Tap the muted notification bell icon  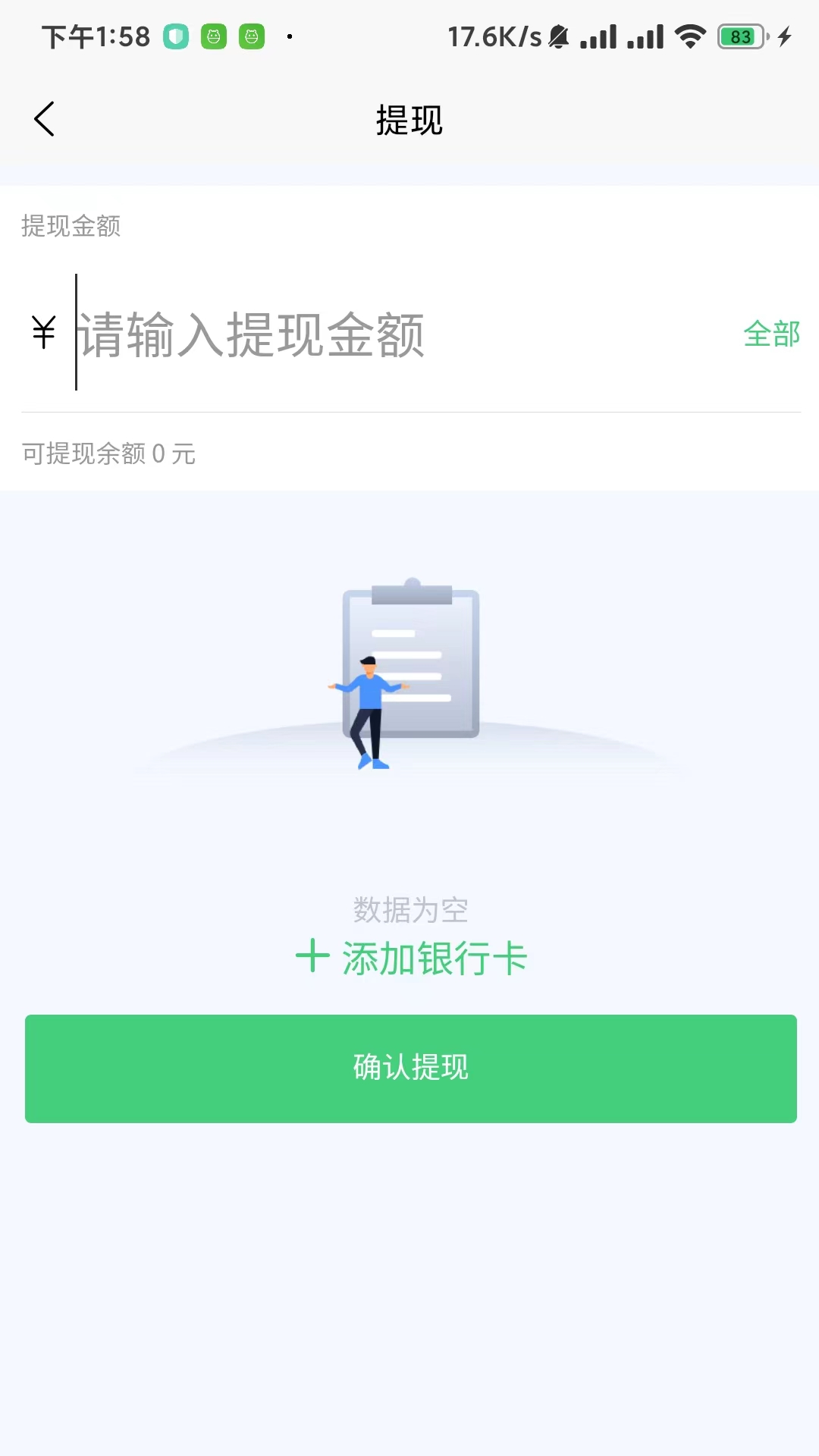557,35
